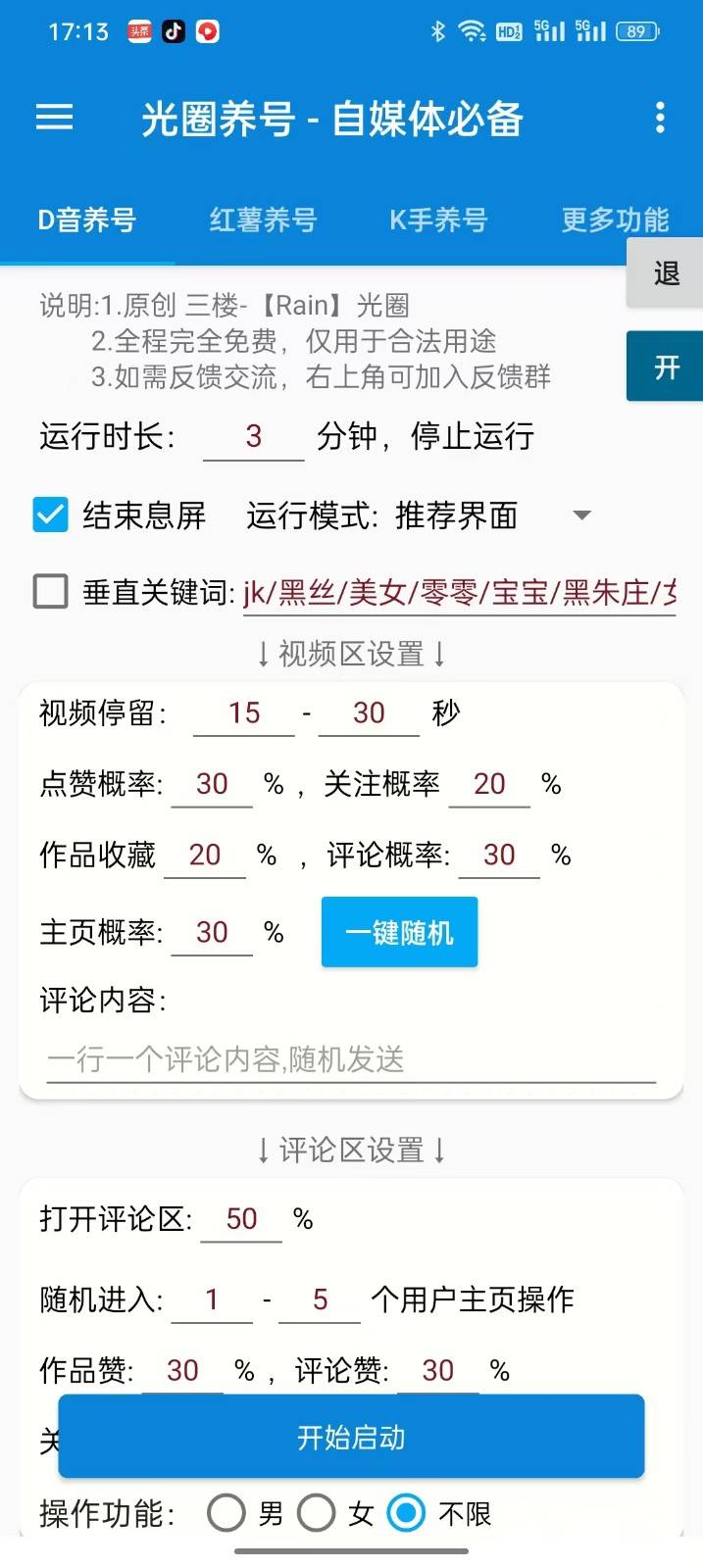Focus the 评论内容 text field
Screen dimensions: 703x1568
pos(350,1059)
